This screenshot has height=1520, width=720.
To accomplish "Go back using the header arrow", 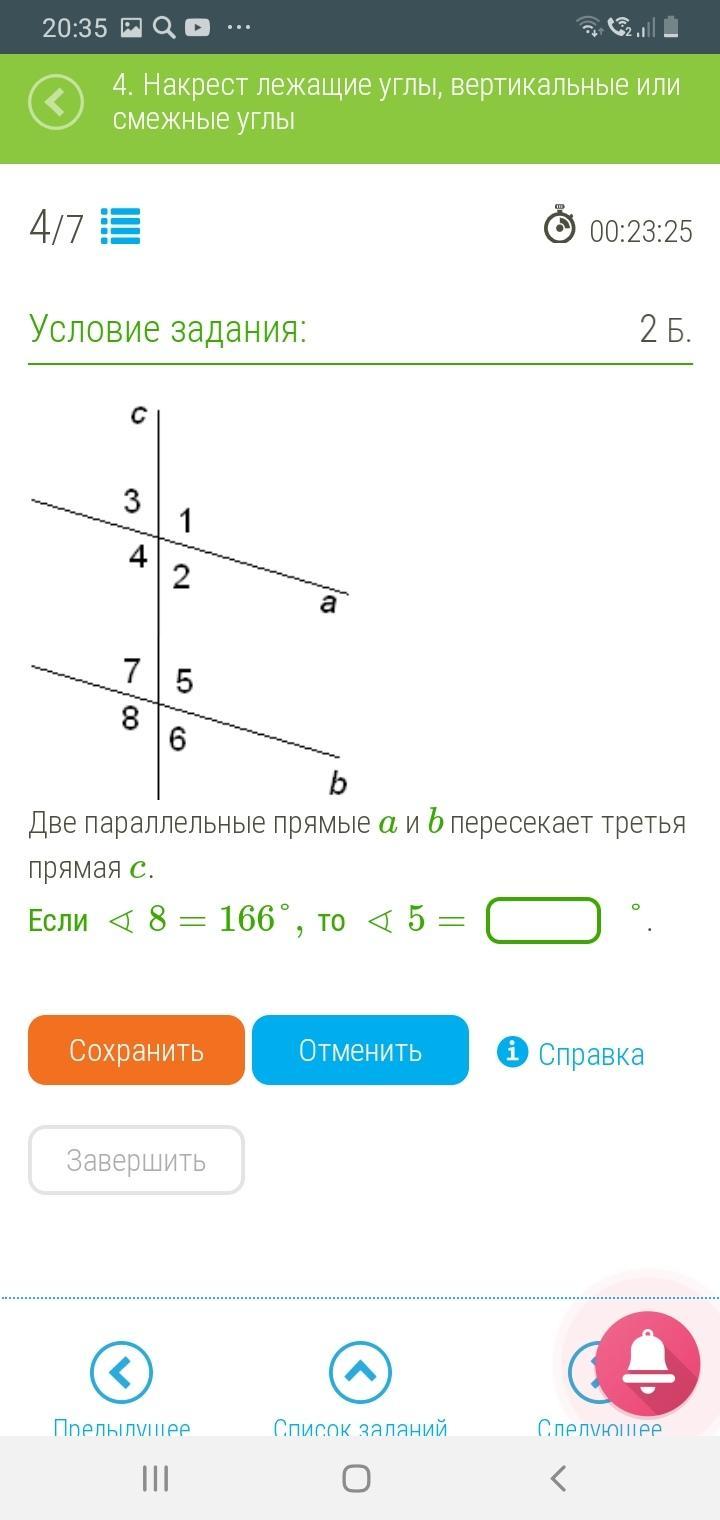I will 55,102.
